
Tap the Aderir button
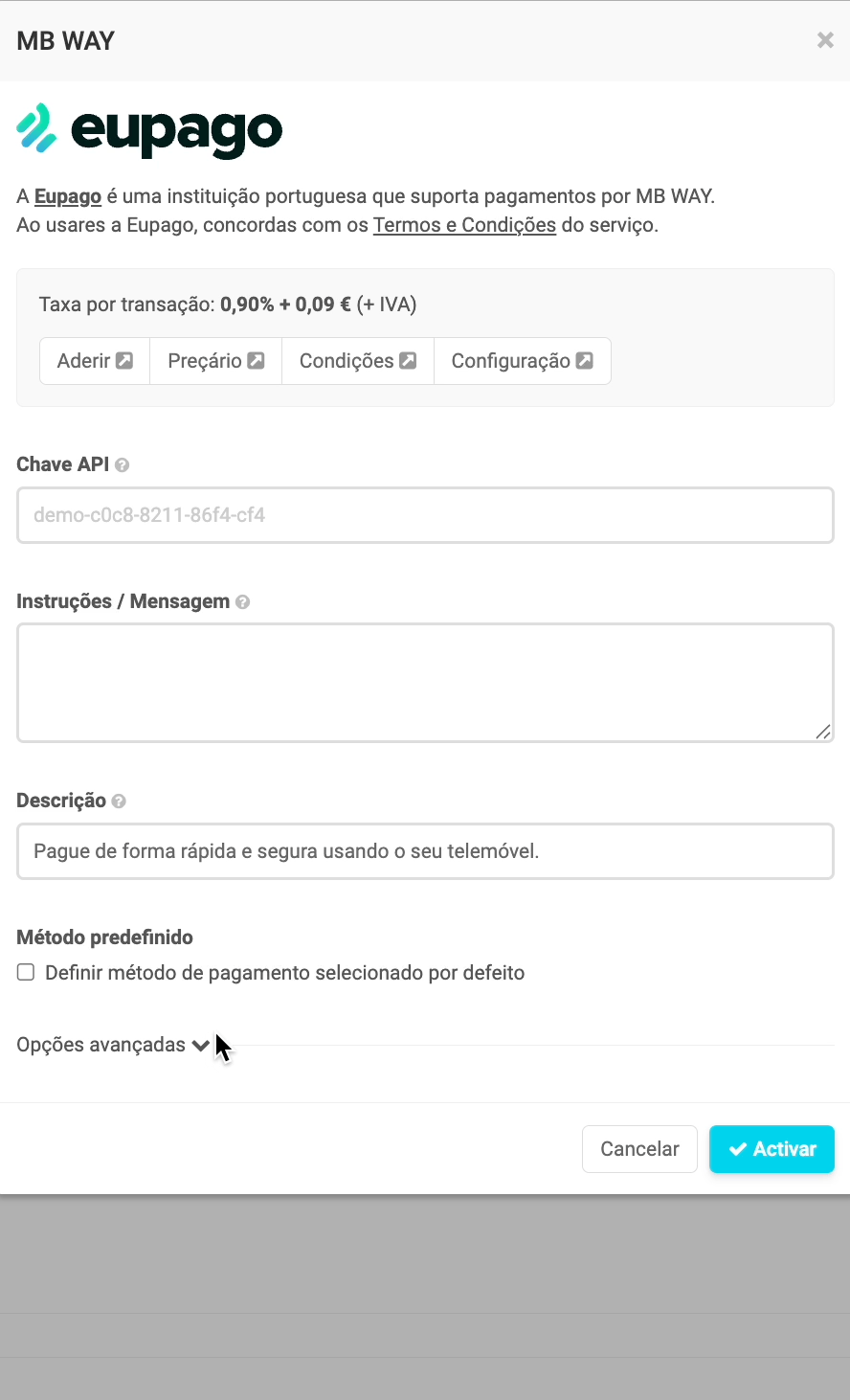click(x=95, y=361)
